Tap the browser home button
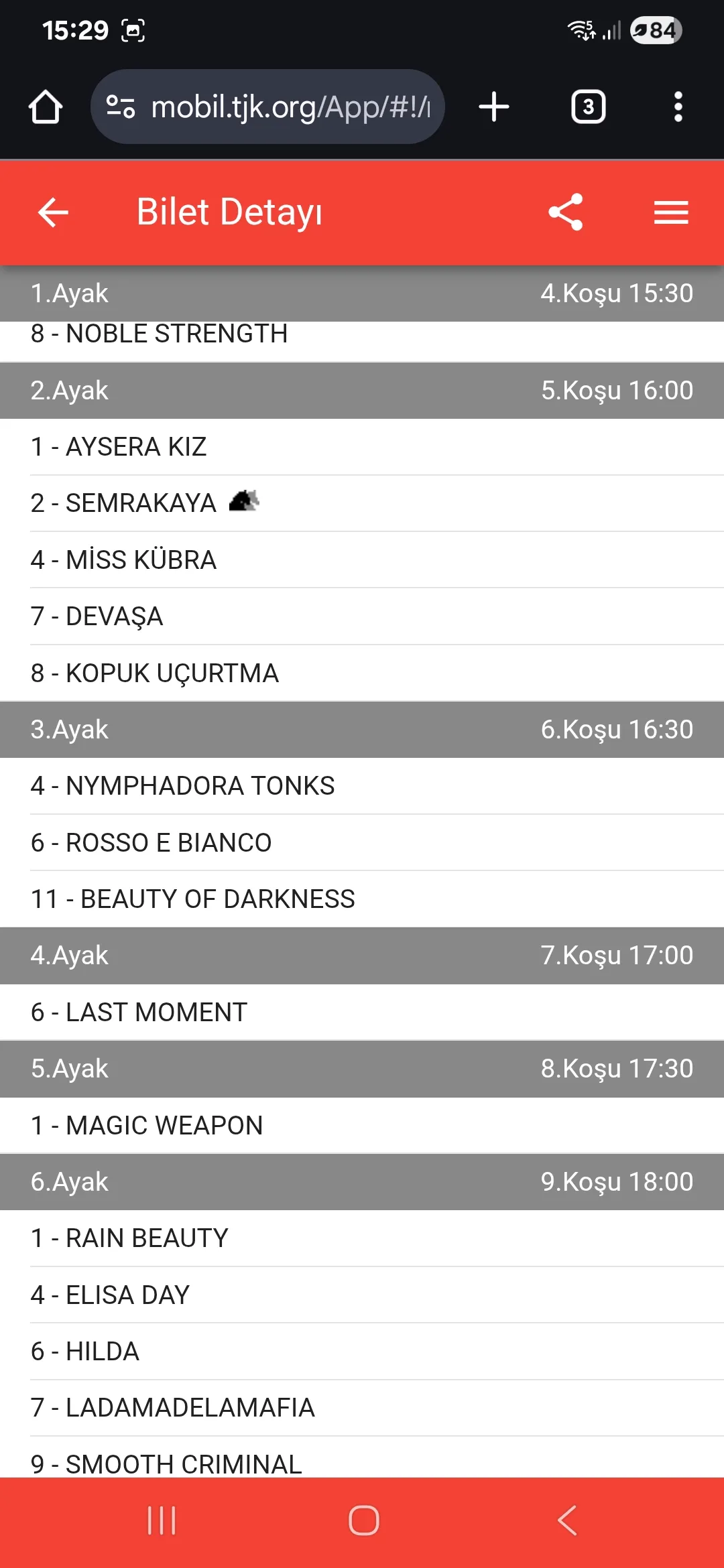Viewport: 724px width, 1568px height. click(46, 107)
